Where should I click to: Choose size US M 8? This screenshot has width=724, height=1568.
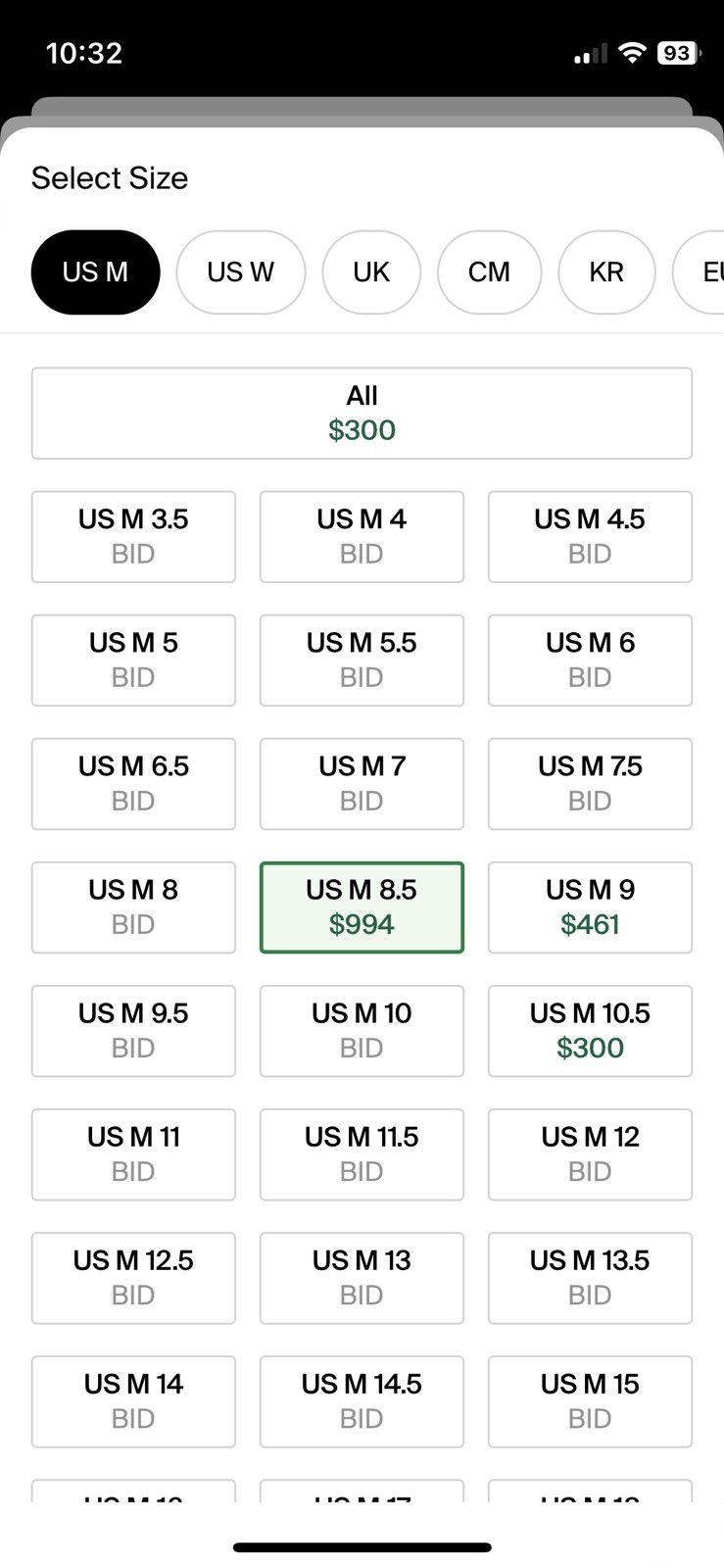[133, 907]
